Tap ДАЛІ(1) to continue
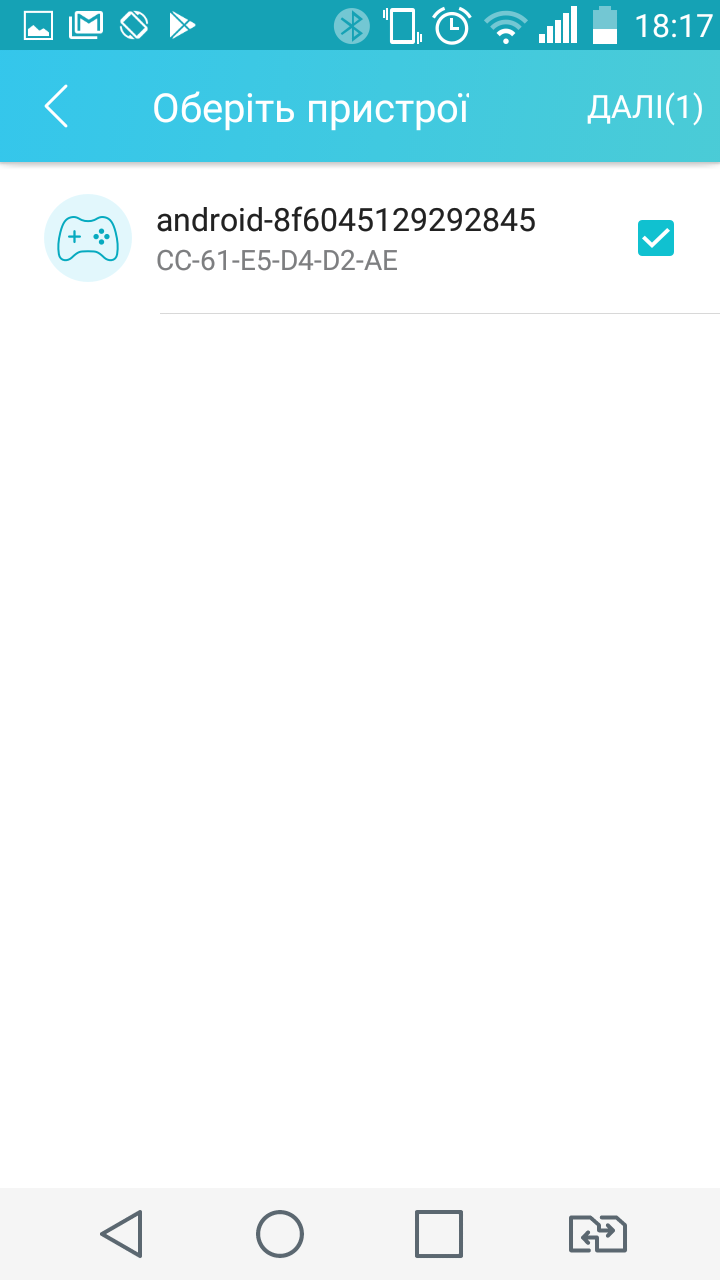Viewport: 720px width, 1280px height. [645, 107]
